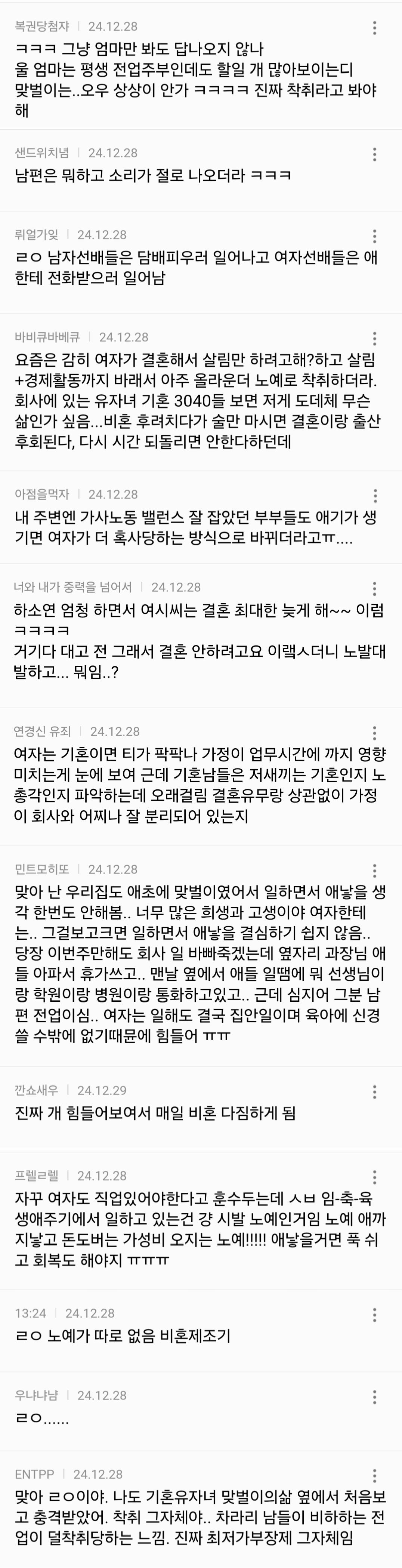
Task: Open overflow menu on 복권당첨쟈's comment
Action: [375, 27]
